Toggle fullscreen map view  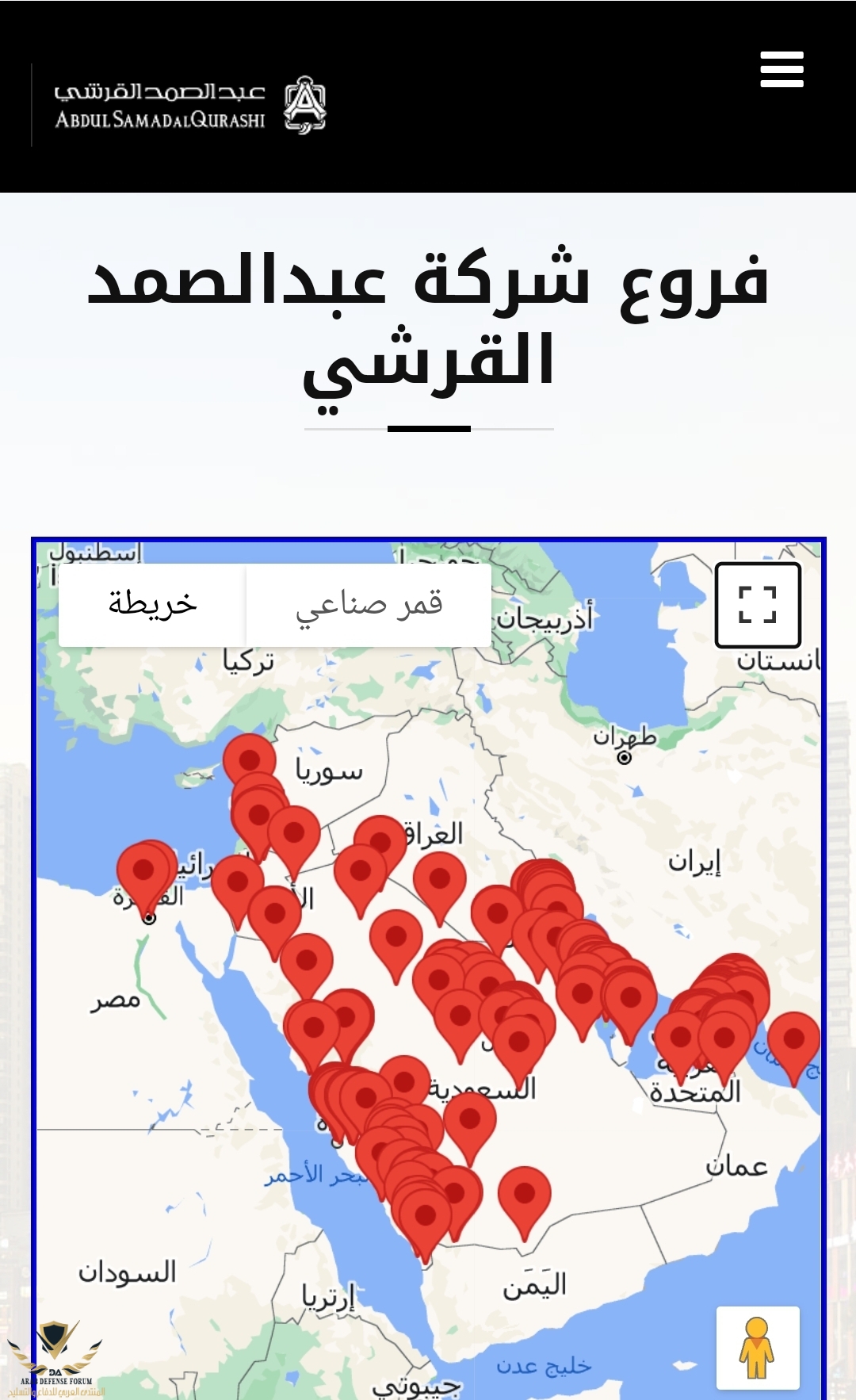[758, 605]
